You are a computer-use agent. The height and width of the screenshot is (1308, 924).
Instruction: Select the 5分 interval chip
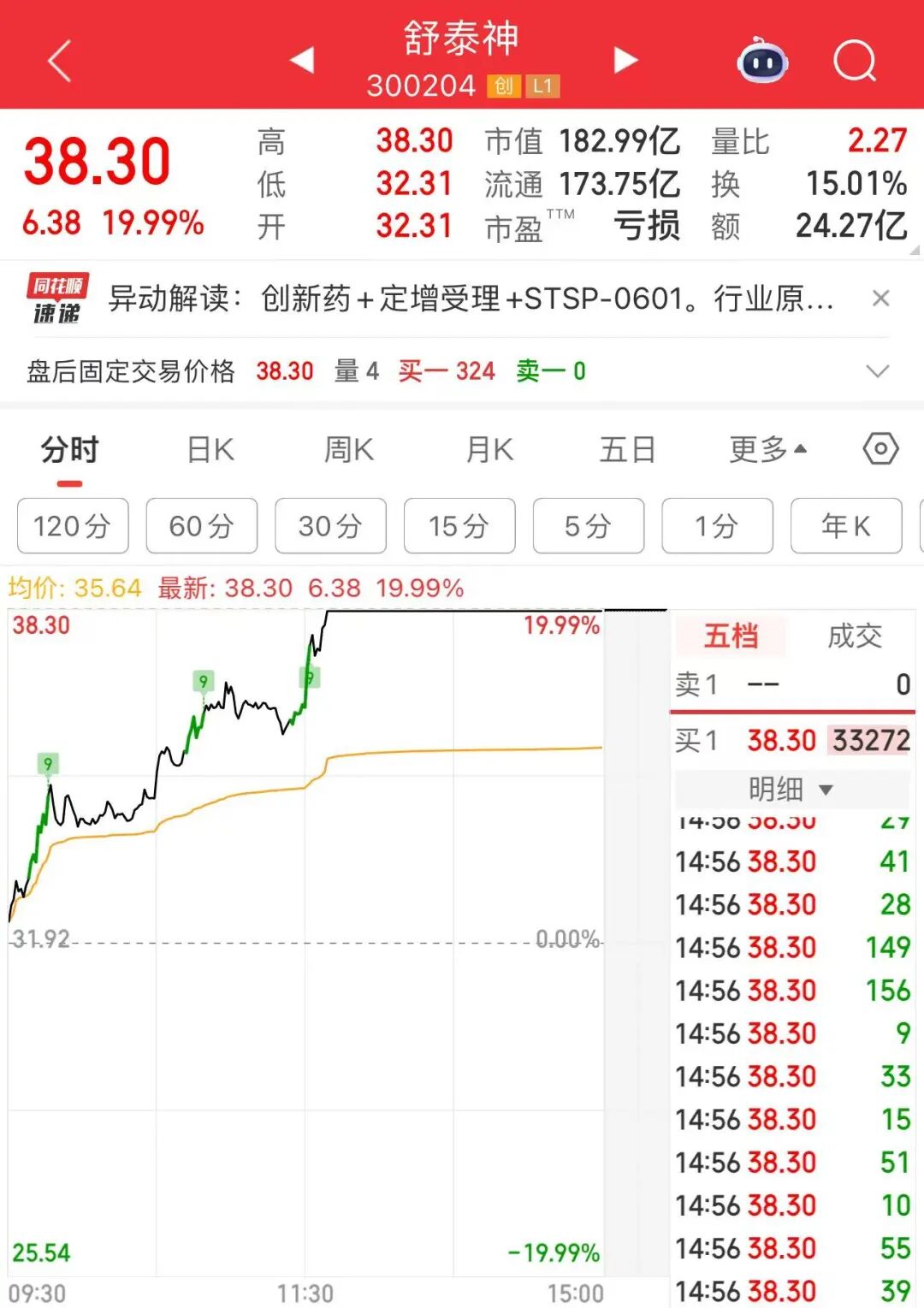pos(588,526)
